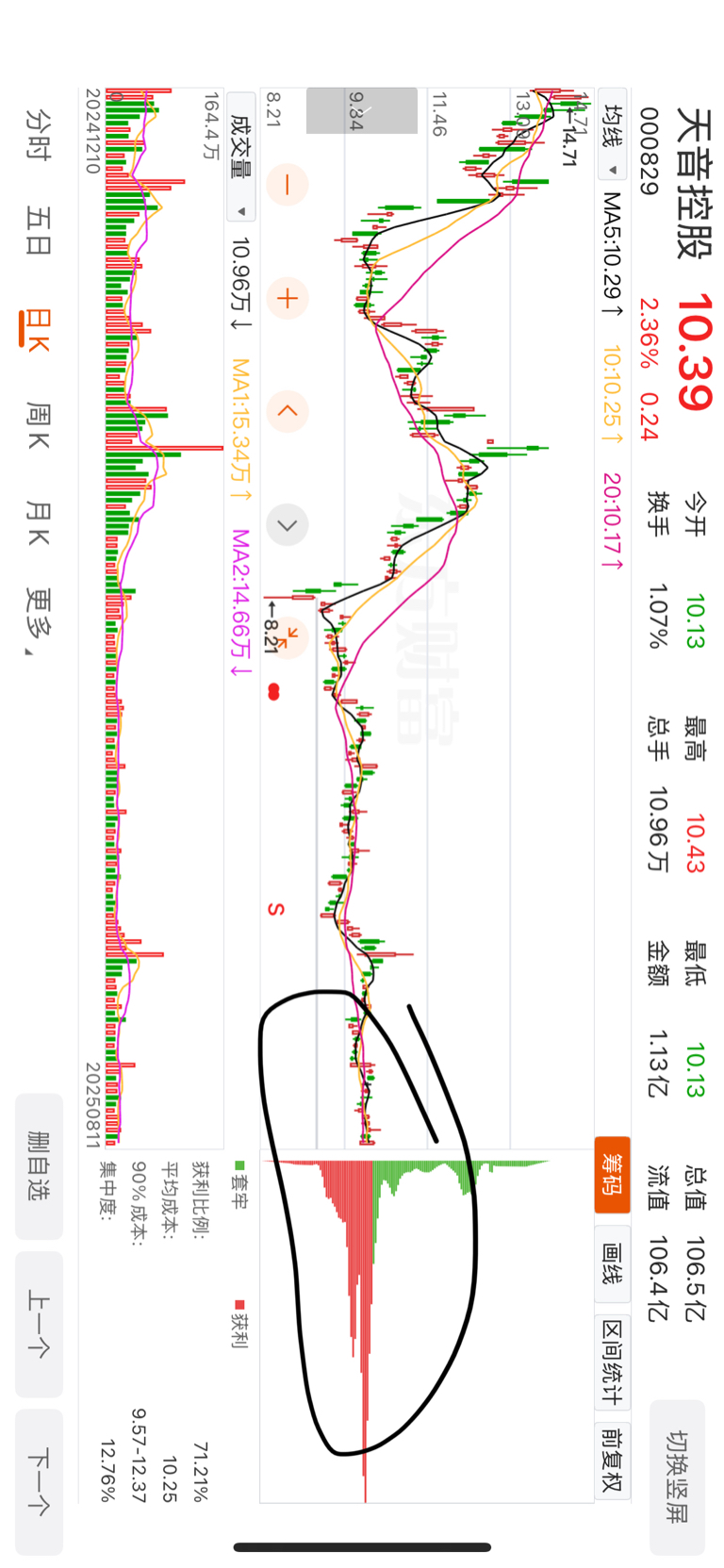Move chart with the orange left-arrow button
The width and height of the screenshot is (724, 1568).
[x=288, y=412]
